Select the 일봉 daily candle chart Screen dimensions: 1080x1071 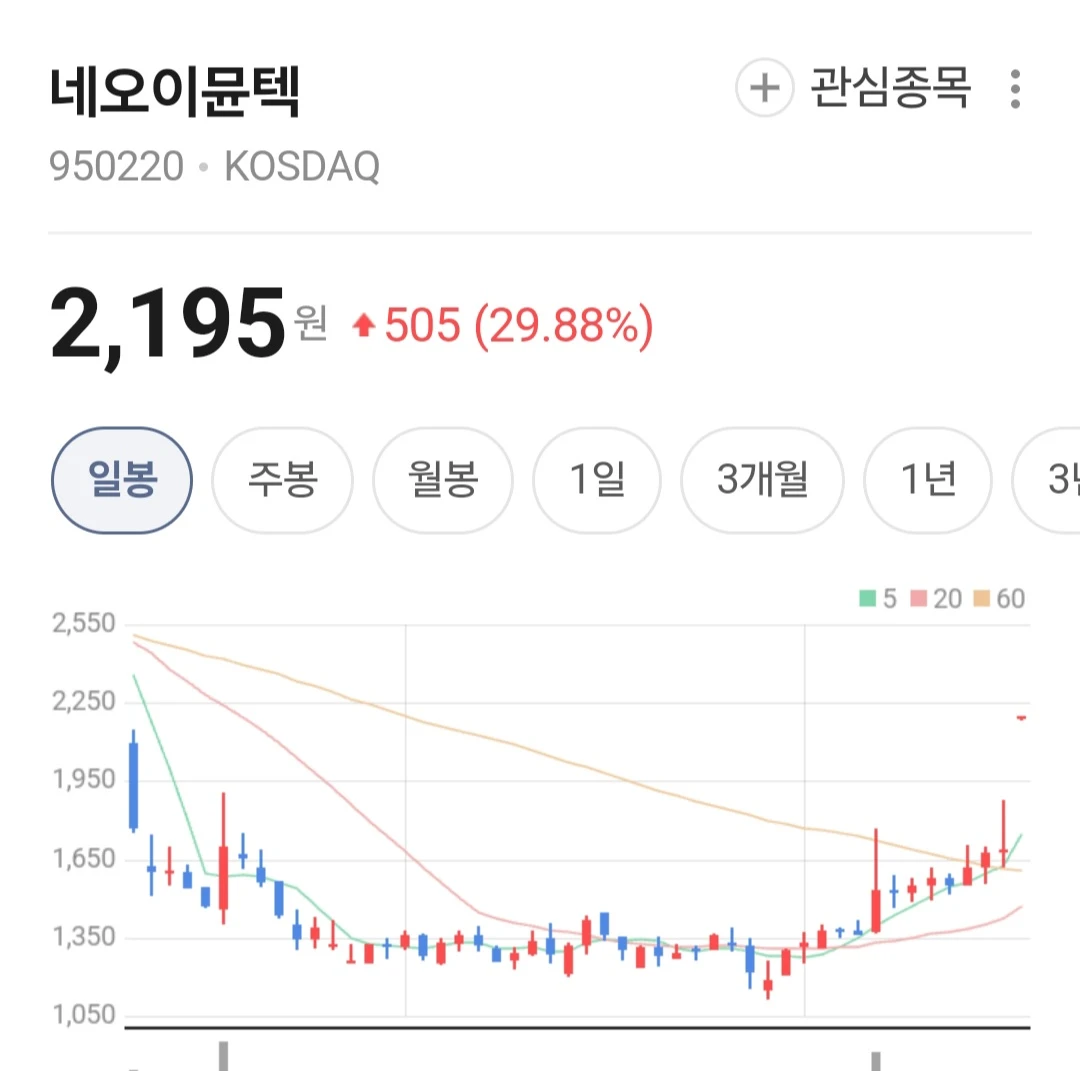pyautogui.click(x=122, y=480)
